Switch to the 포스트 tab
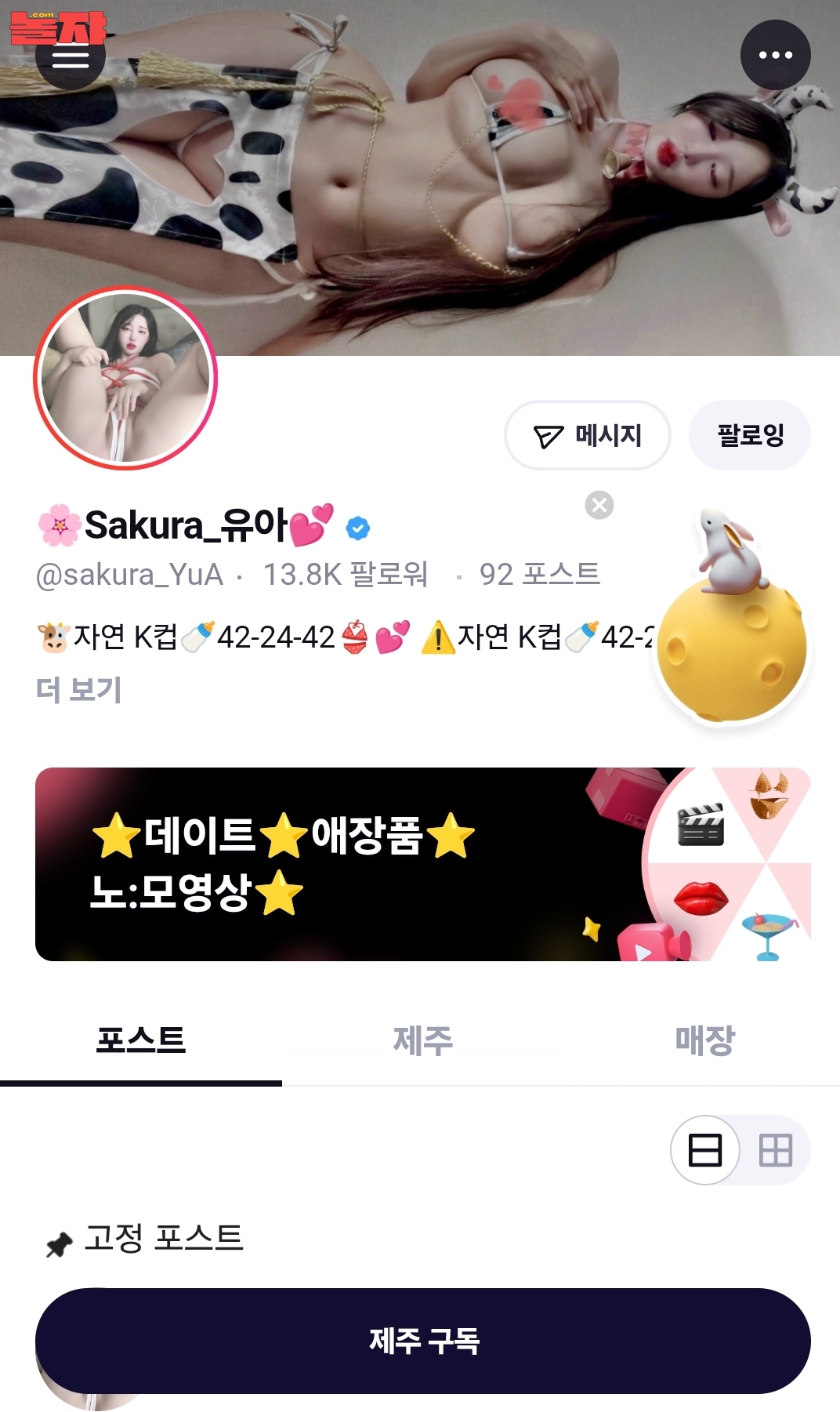The height and width of the screenshot is (1412, 840). pos(141,1040)
